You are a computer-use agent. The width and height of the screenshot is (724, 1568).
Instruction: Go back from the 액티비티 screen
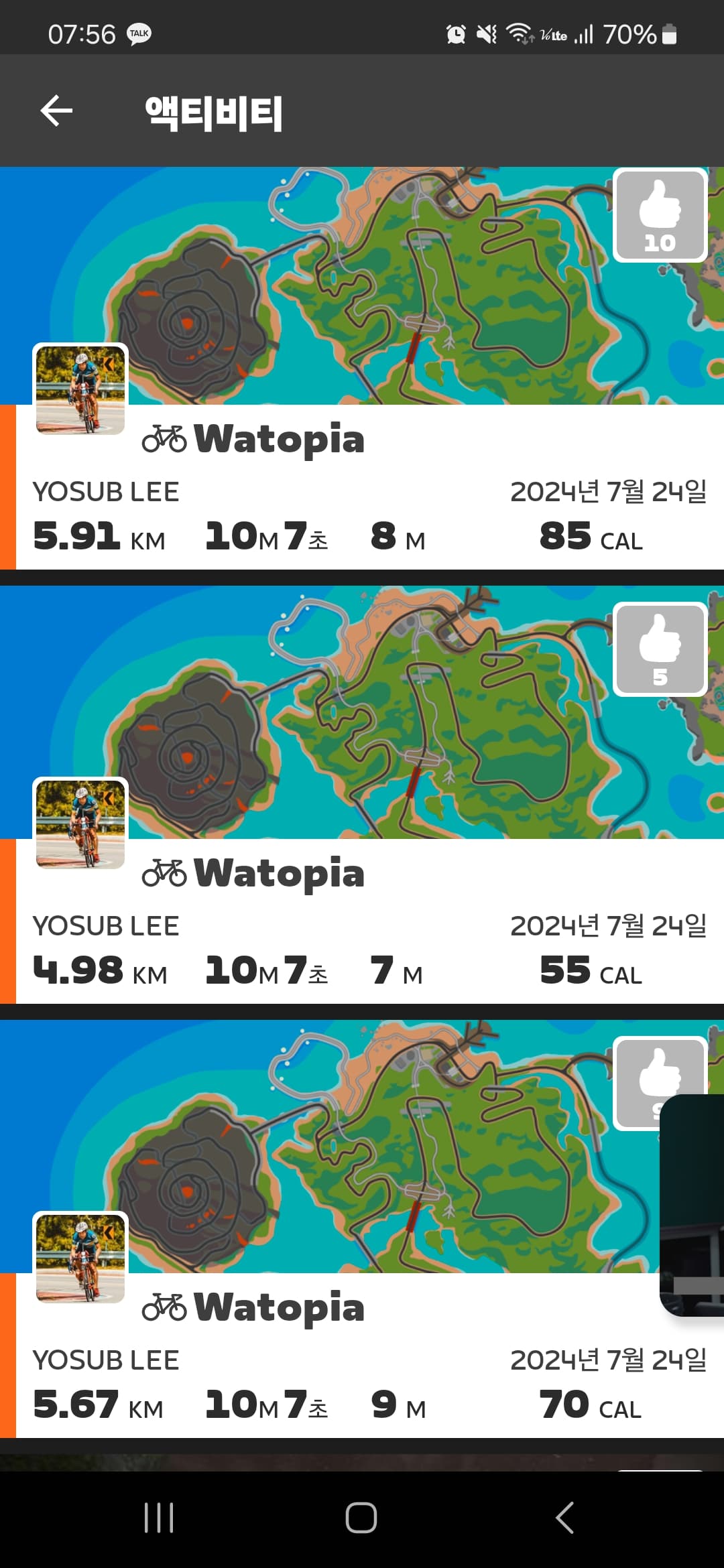56,111
